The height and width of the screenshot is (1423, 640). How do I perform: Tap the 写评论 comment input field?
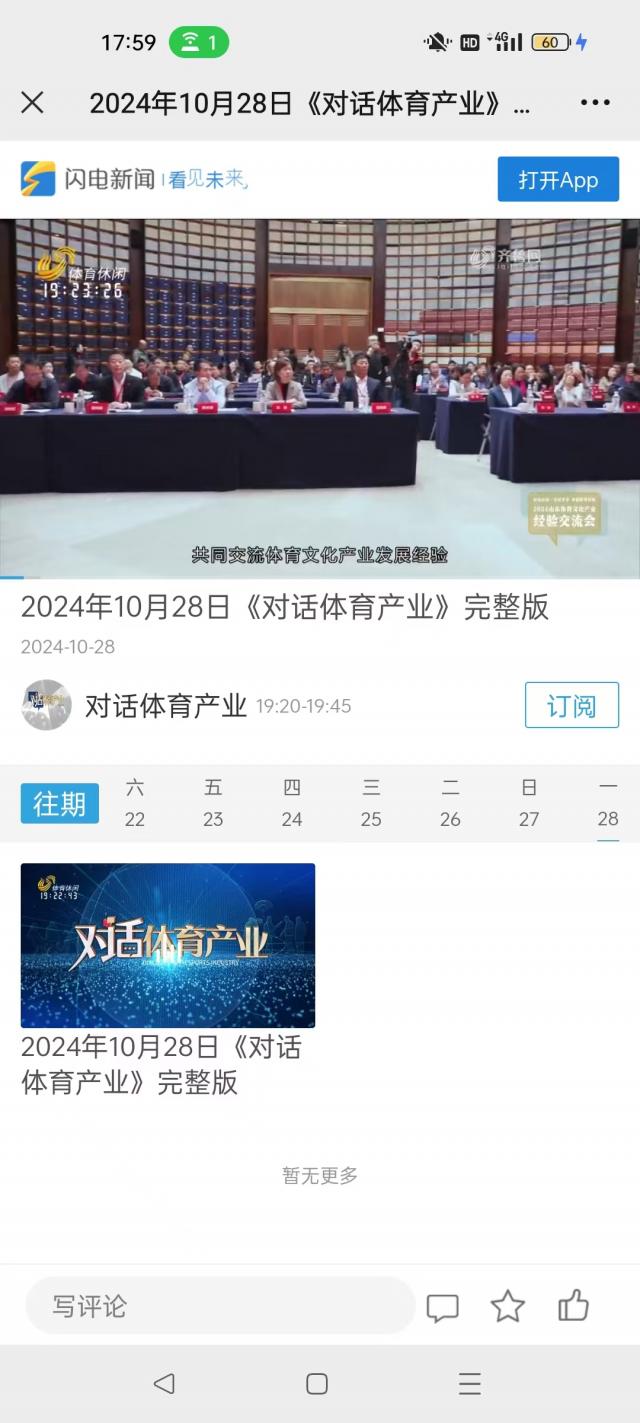[x=220, y=1306]
